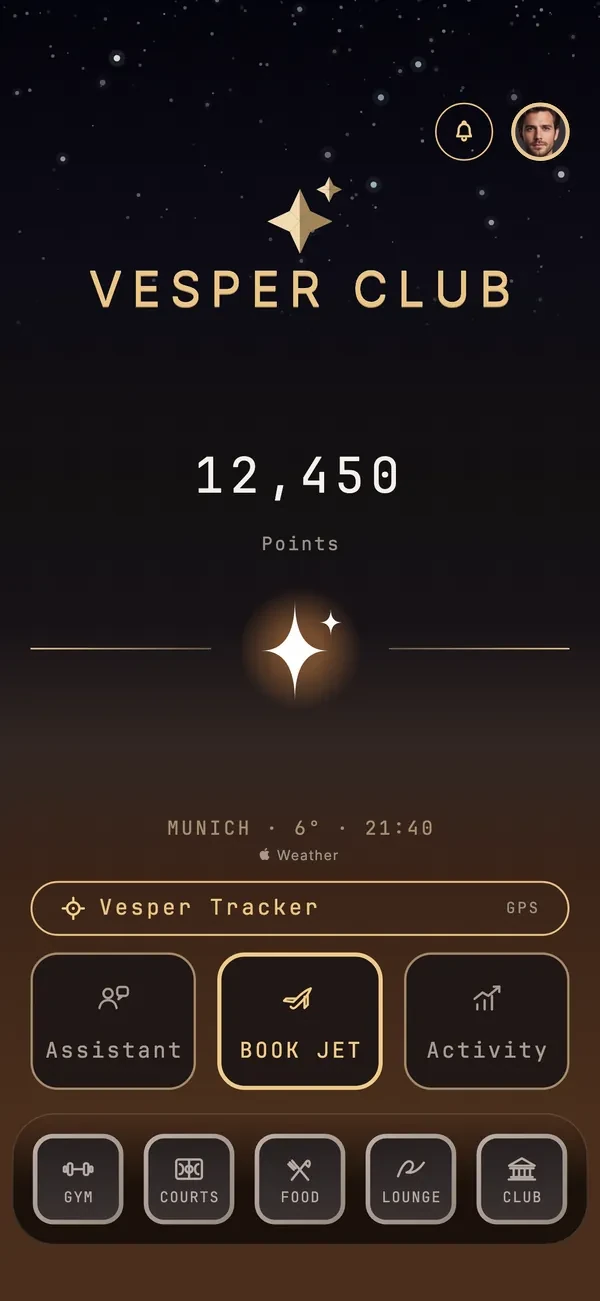Tap the glowing star points button
The image size is (600, 1301).
(300, 649)
